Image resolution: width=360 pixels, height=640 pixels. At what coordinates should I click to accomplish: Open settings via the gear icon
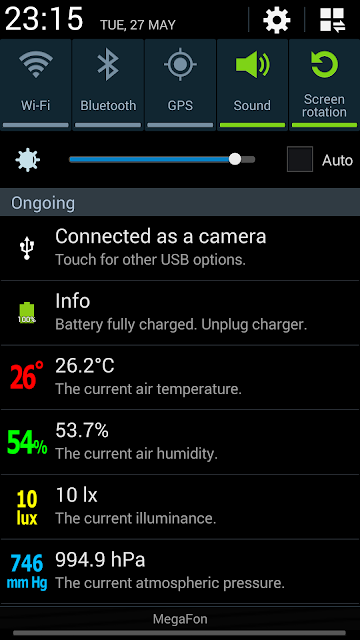pyautogui.click(x=276, y=20)
